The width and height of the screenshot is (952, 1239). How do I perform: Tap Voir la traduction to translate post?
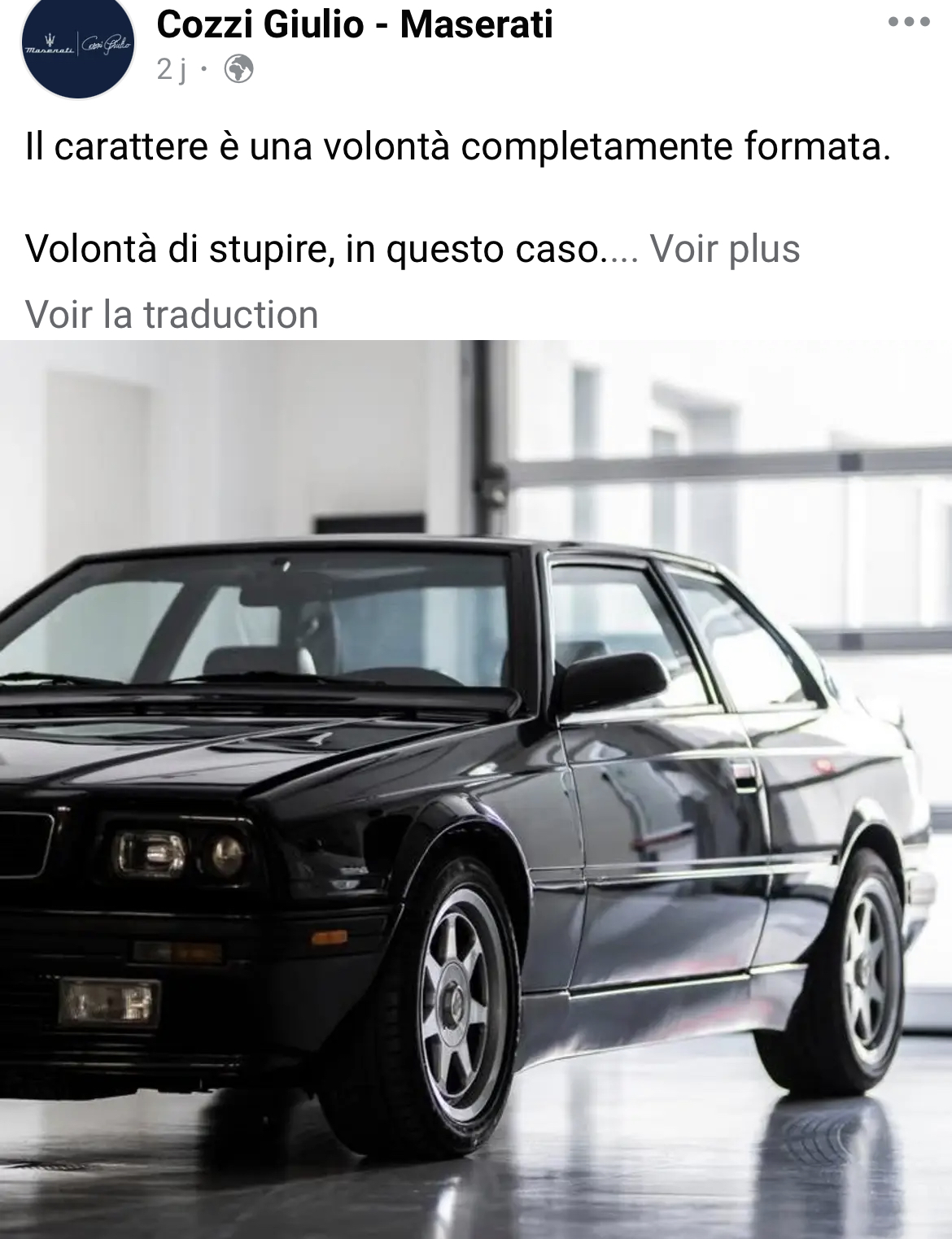click(172, 315)
